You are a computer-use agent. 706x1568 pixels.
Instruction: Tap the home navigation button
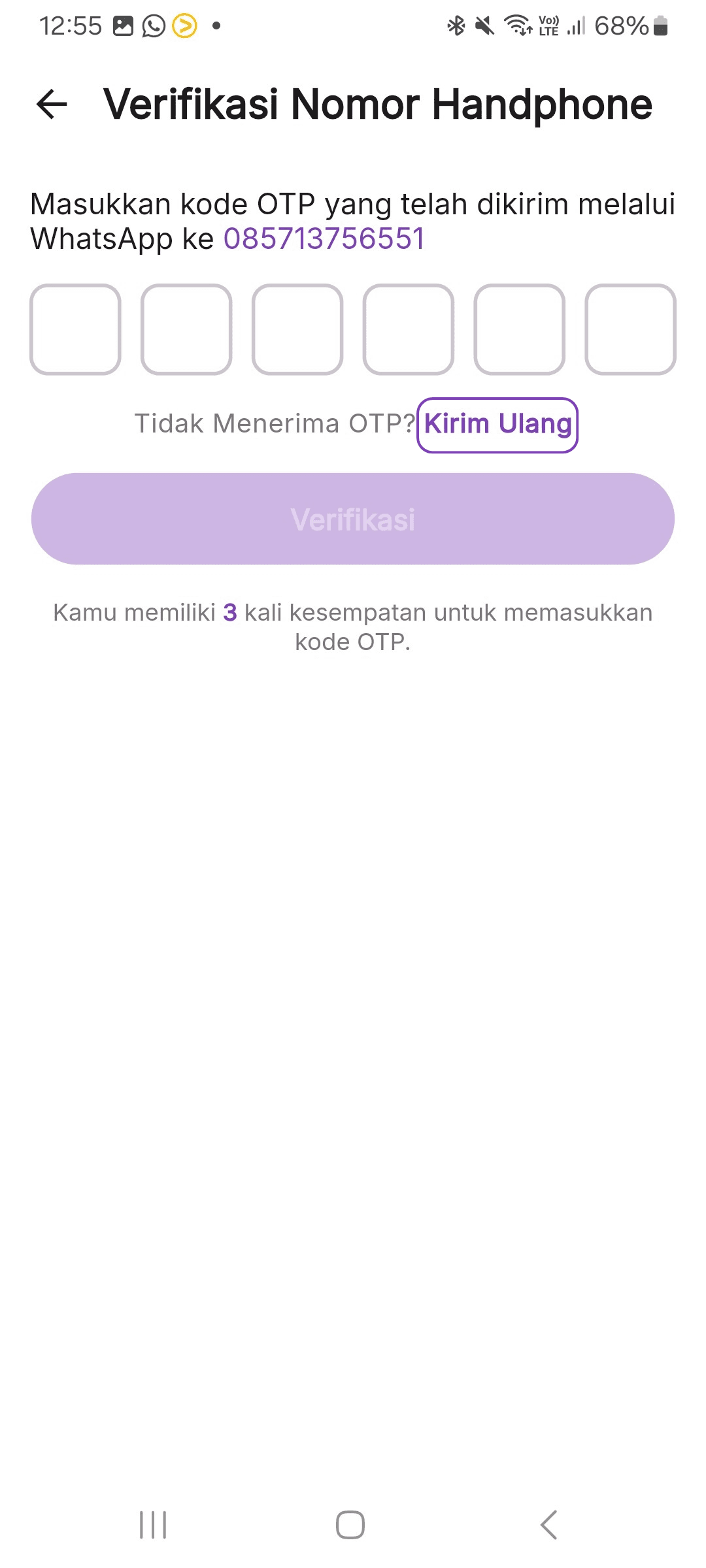(350, 1525)
